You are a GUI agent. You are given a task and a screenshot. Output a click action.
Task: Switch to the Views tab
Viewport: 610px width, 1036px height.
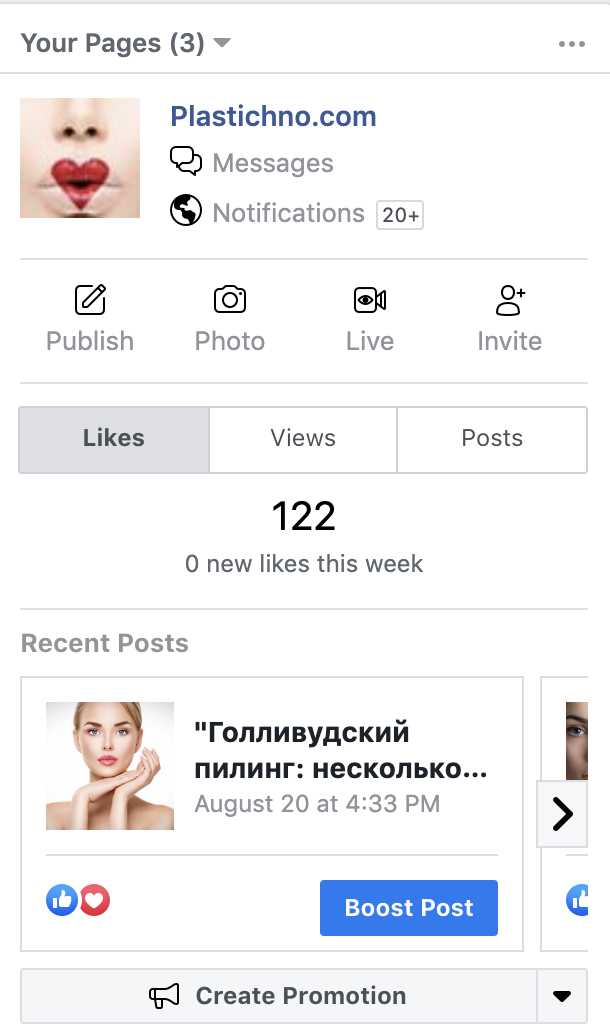(303, 439)
